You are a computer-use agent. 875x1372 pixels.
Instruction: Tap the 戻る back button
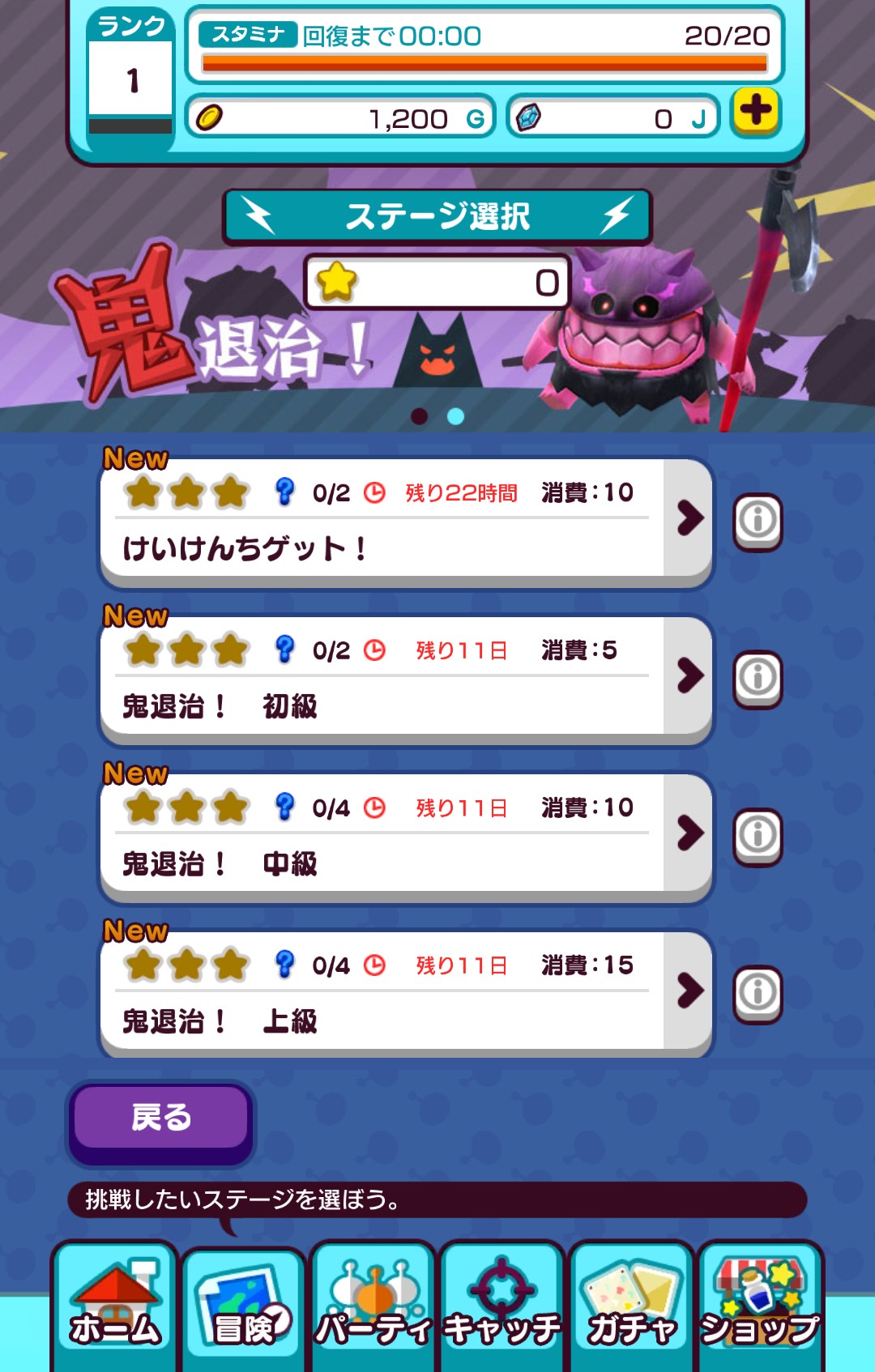click(x=160, y=1118)
